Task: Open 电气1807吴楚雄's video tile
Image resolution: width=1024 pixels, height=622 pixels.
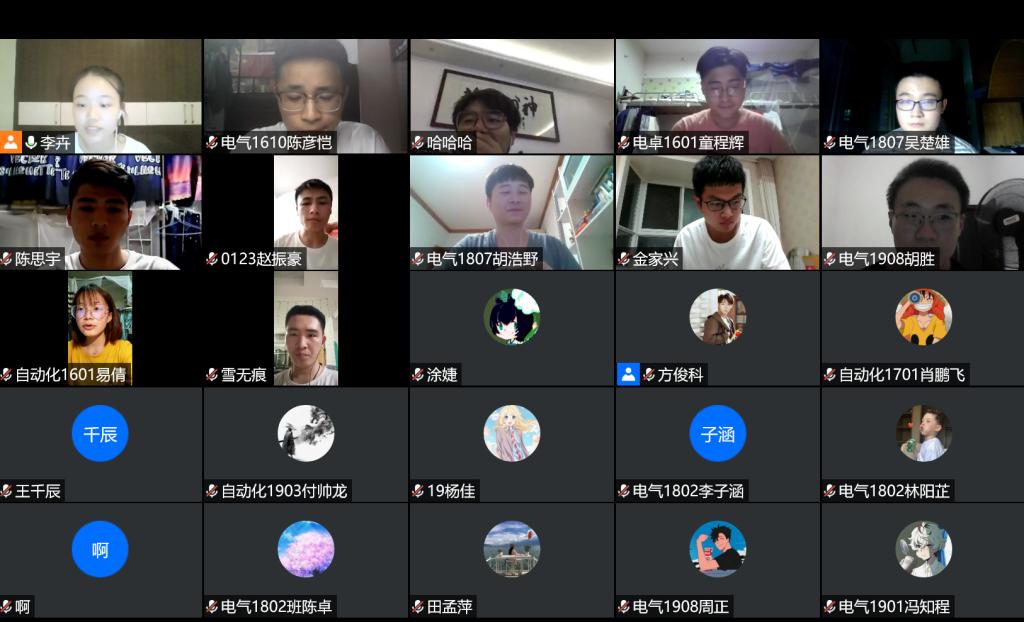Action: pyautogui.click(x=922, y=95)
